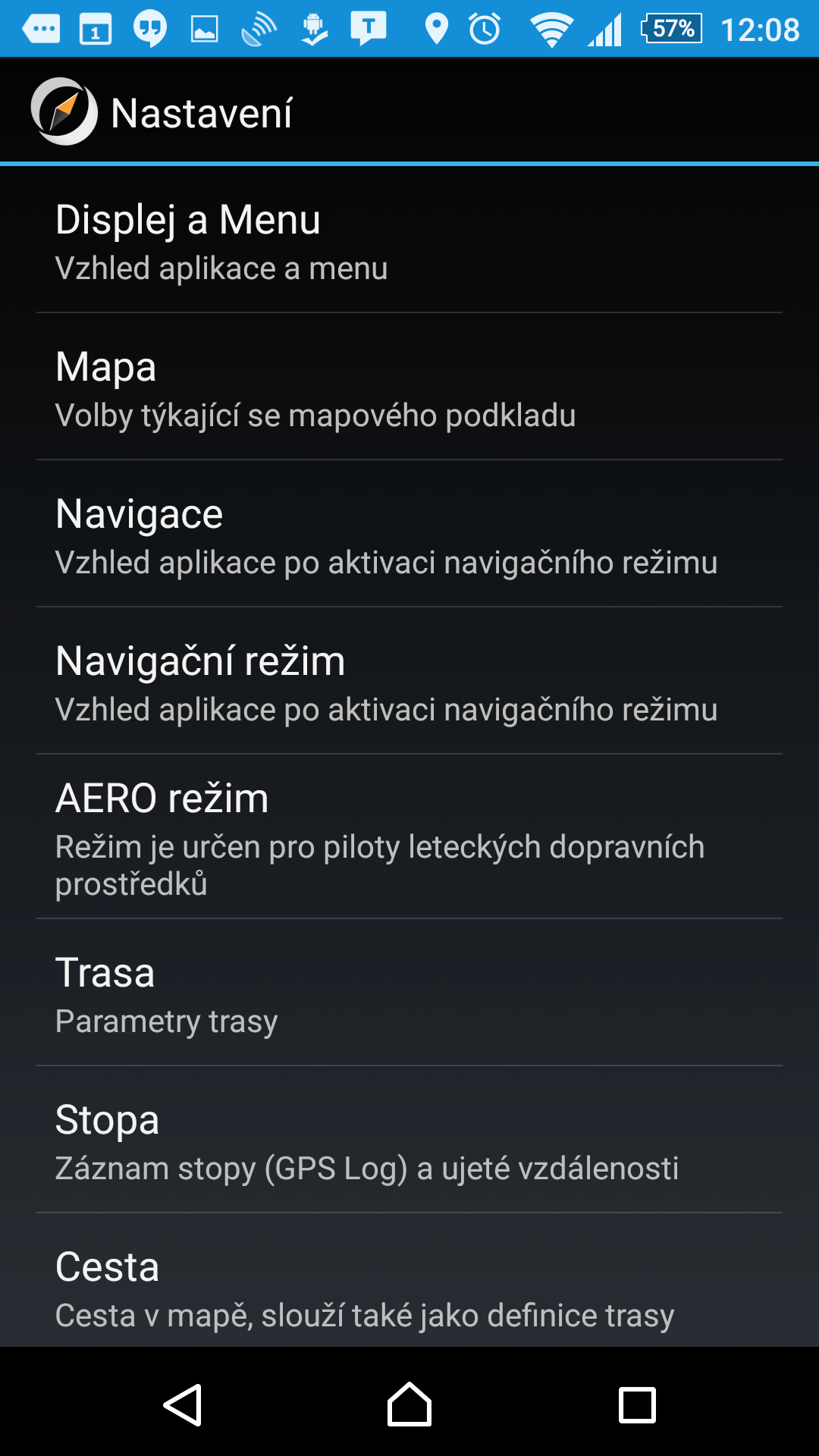Go back with the system back button

click(x=182, y=1404)
